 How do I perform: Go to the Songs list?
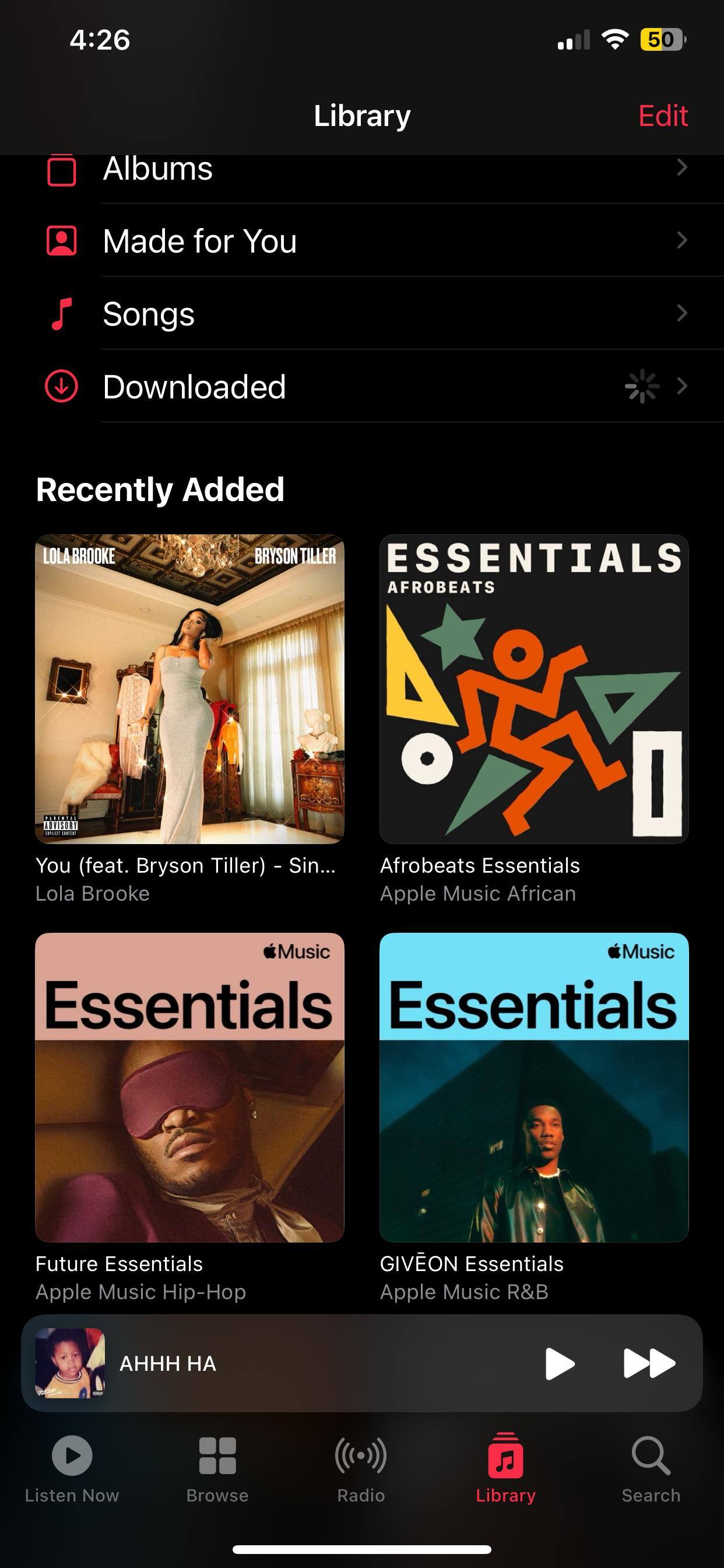(x=365, y=313)
